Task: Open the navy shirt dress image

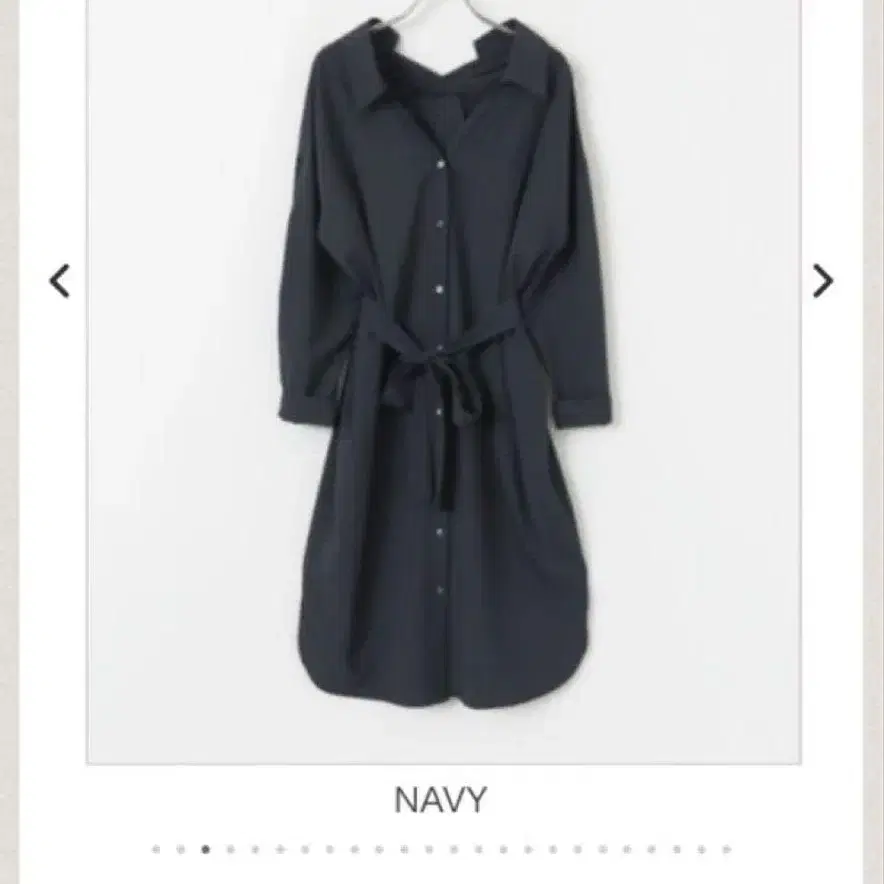Action: click(443, 380)
